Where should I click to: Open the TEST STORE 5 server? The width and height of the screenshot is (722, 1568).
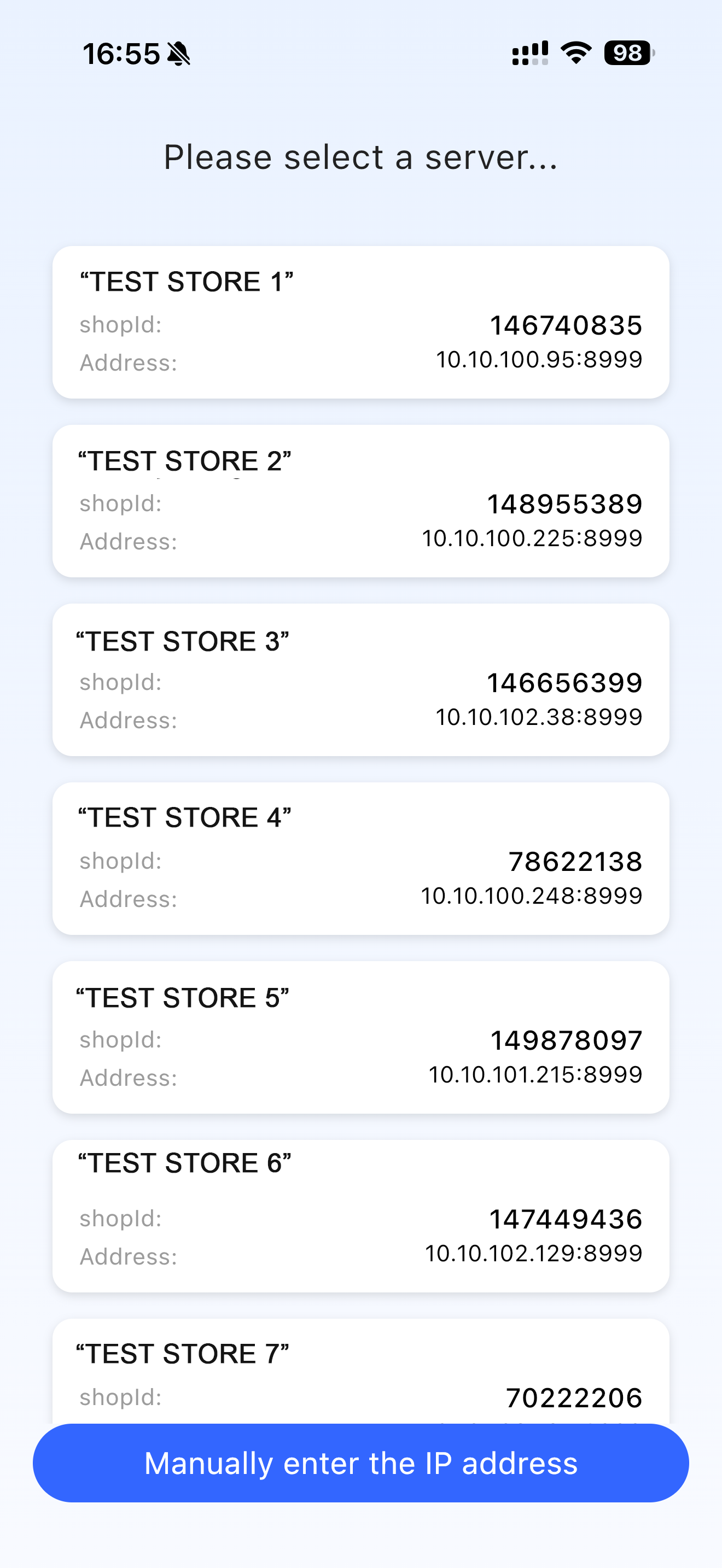tap(360, 1037)
